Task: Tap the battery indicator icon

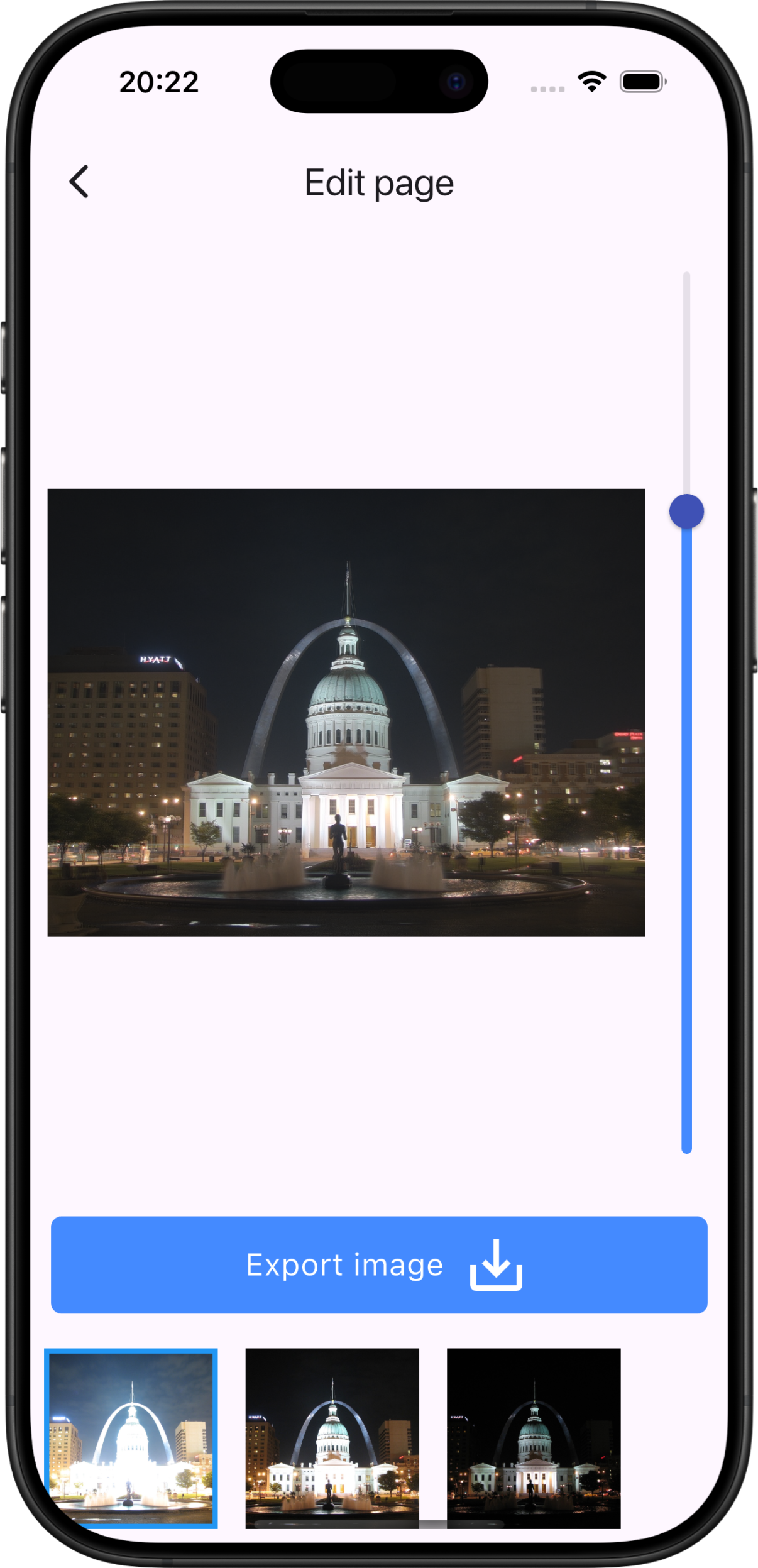Action: [642, 82]
